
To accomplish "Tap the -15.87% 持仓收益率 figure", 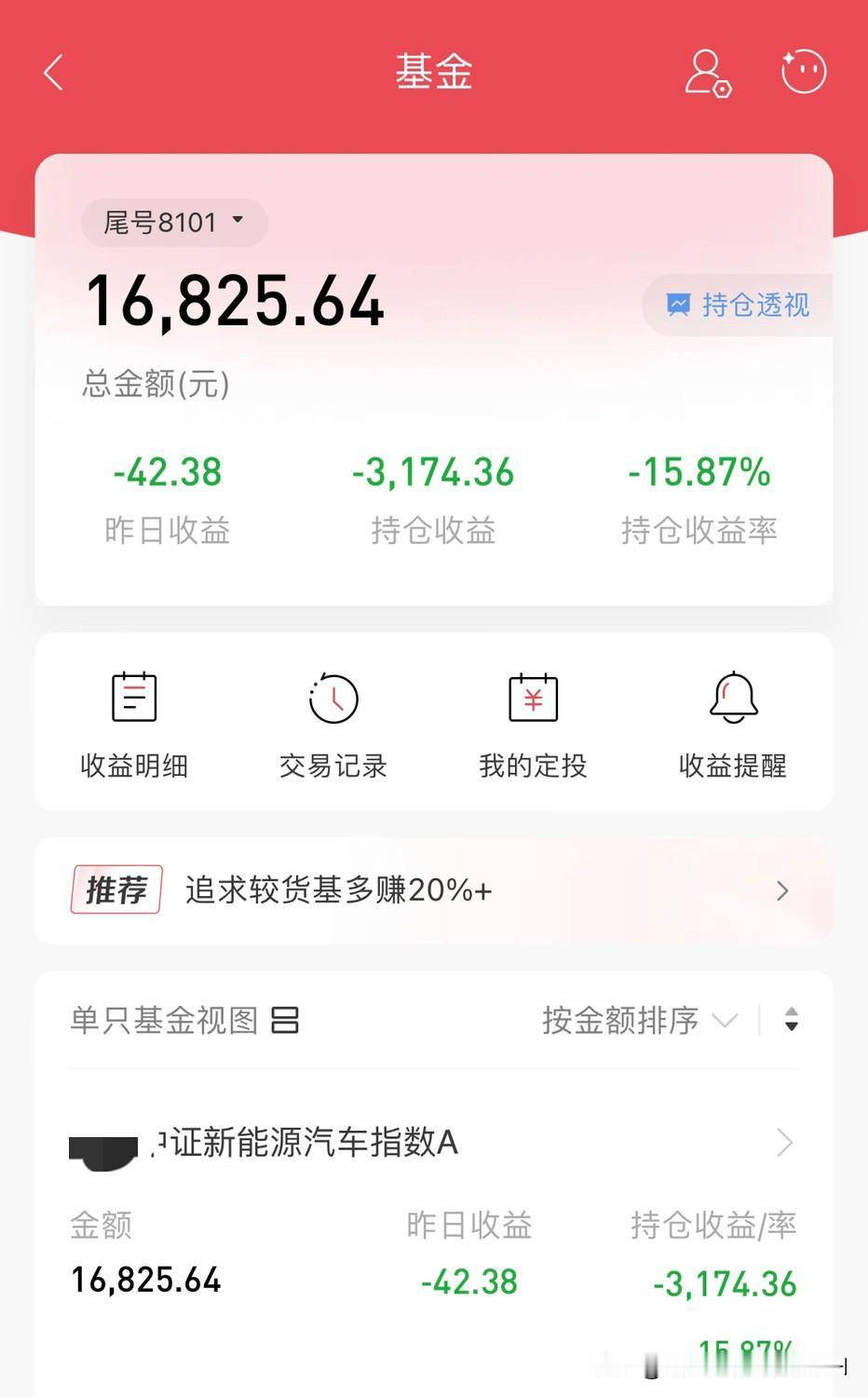I will tap(699, 472).
